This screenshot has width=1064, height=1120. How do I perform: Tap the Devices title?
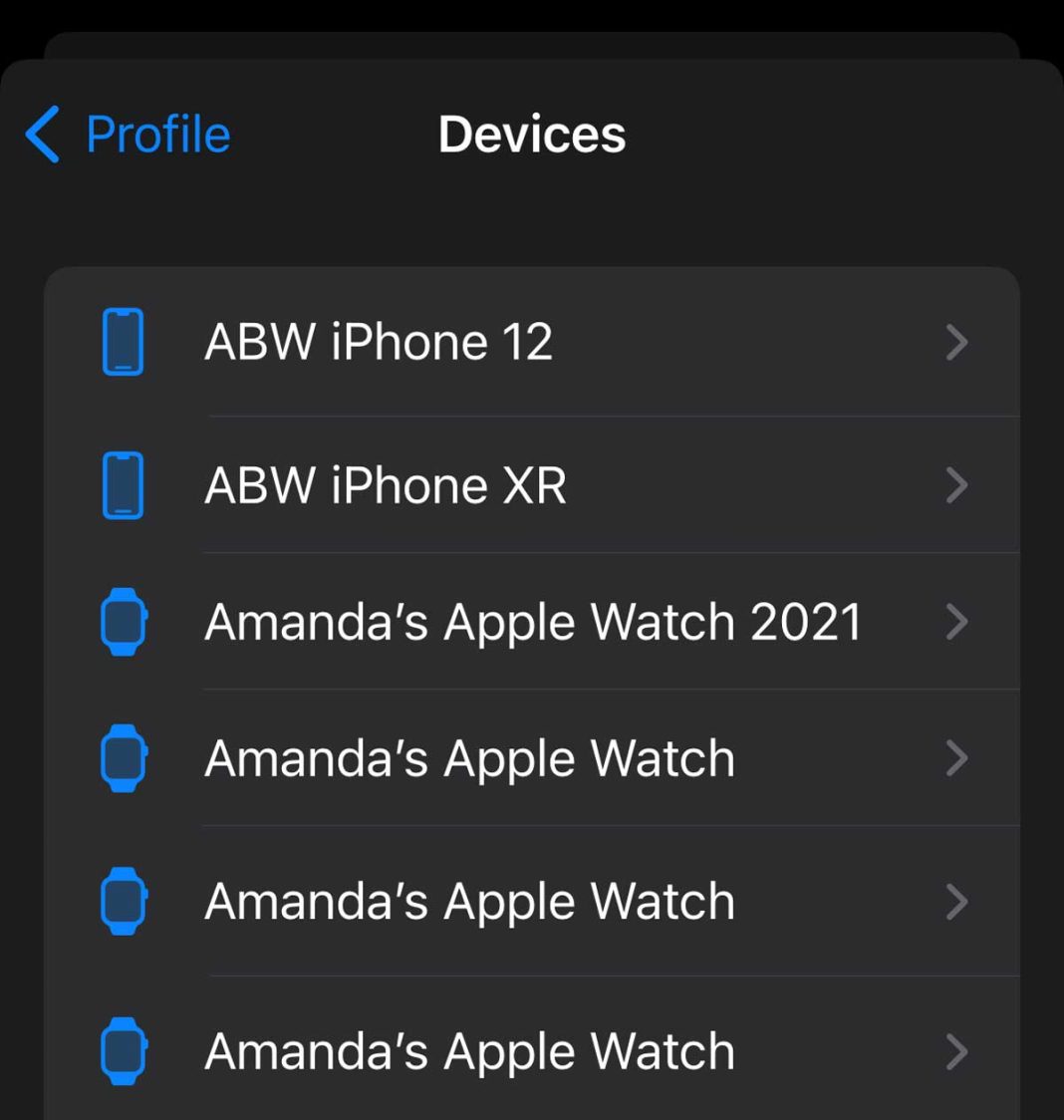coord(531,133)
